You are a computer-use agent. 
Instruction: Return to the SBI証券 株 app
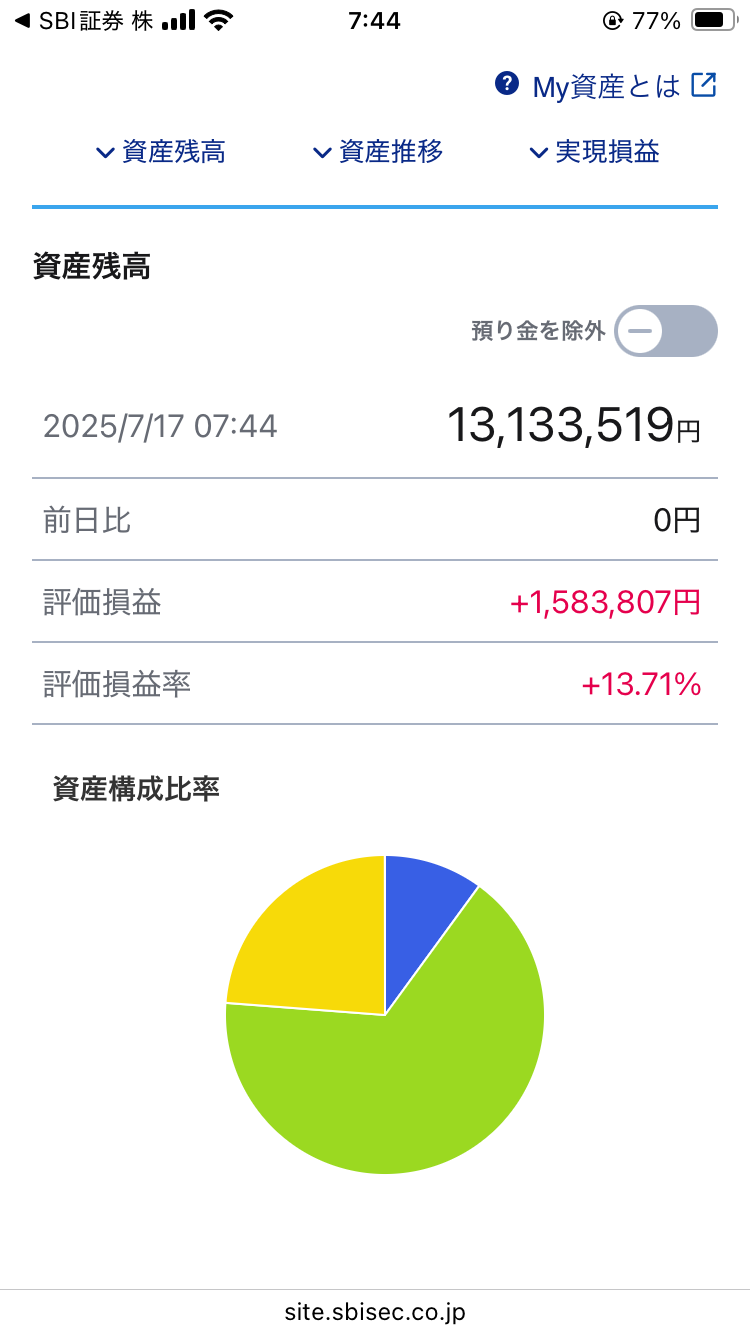(84, 20)
